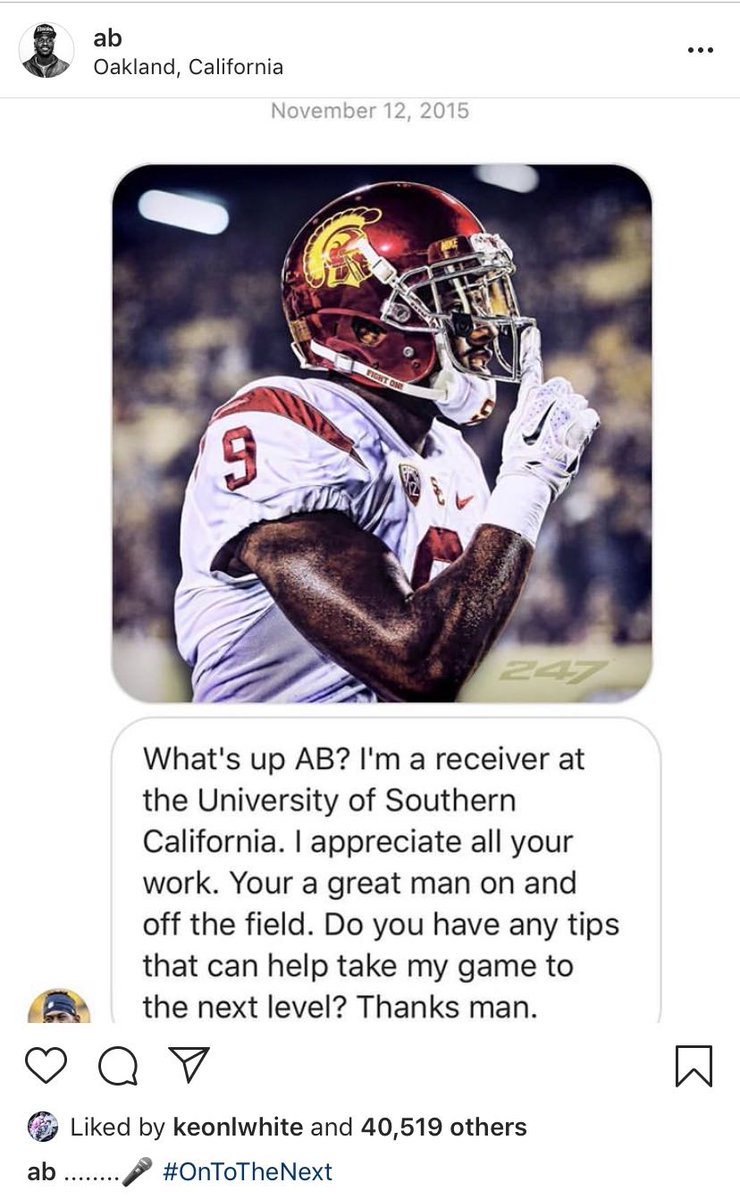The height and width of the screenshot is (1199, 740).
Task: Open the post's three-dot options menu
Action: (700, 50)
